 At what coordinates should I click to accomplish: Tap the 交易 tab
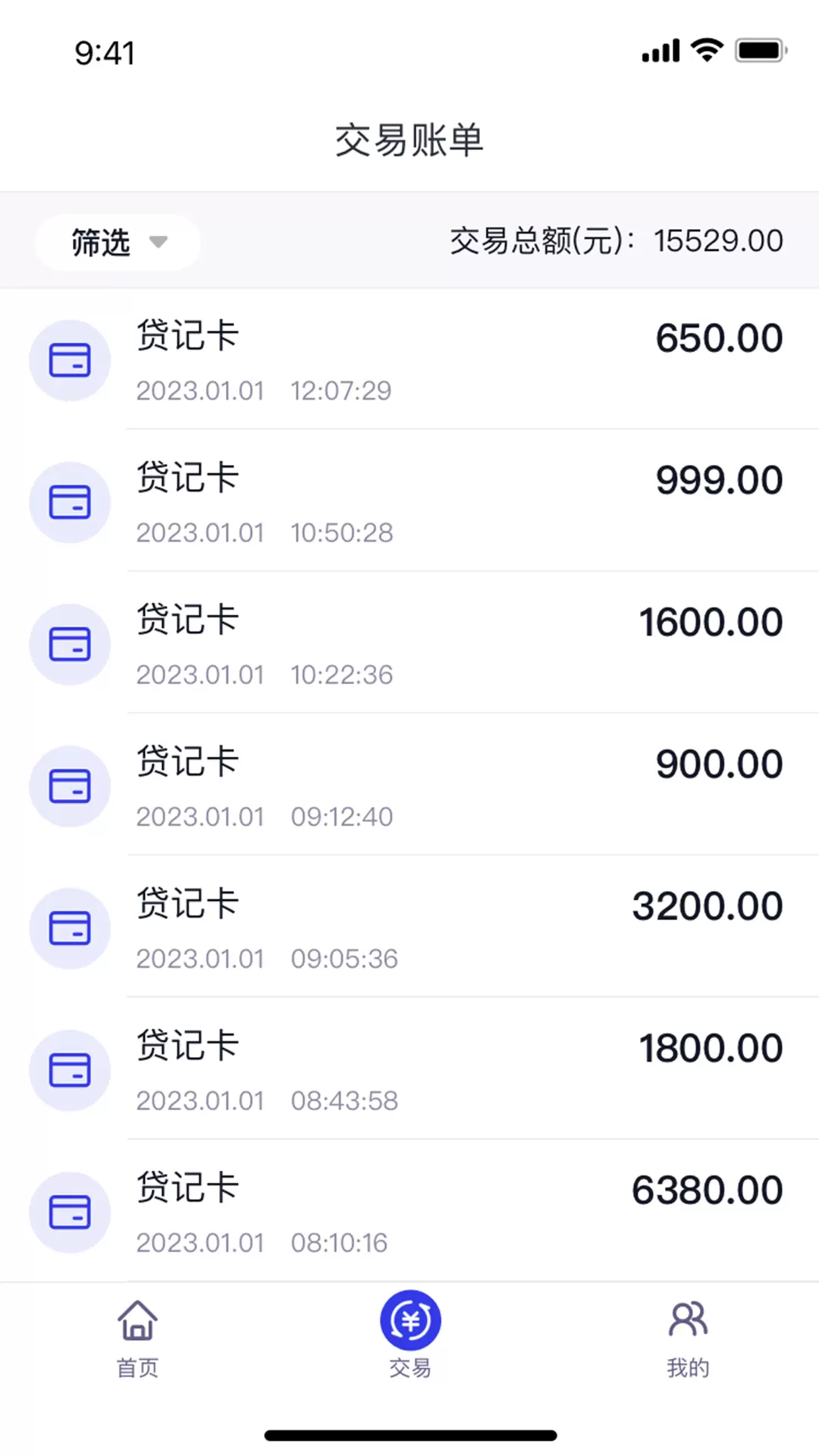pyautogui.click(x=410, y=1335)
